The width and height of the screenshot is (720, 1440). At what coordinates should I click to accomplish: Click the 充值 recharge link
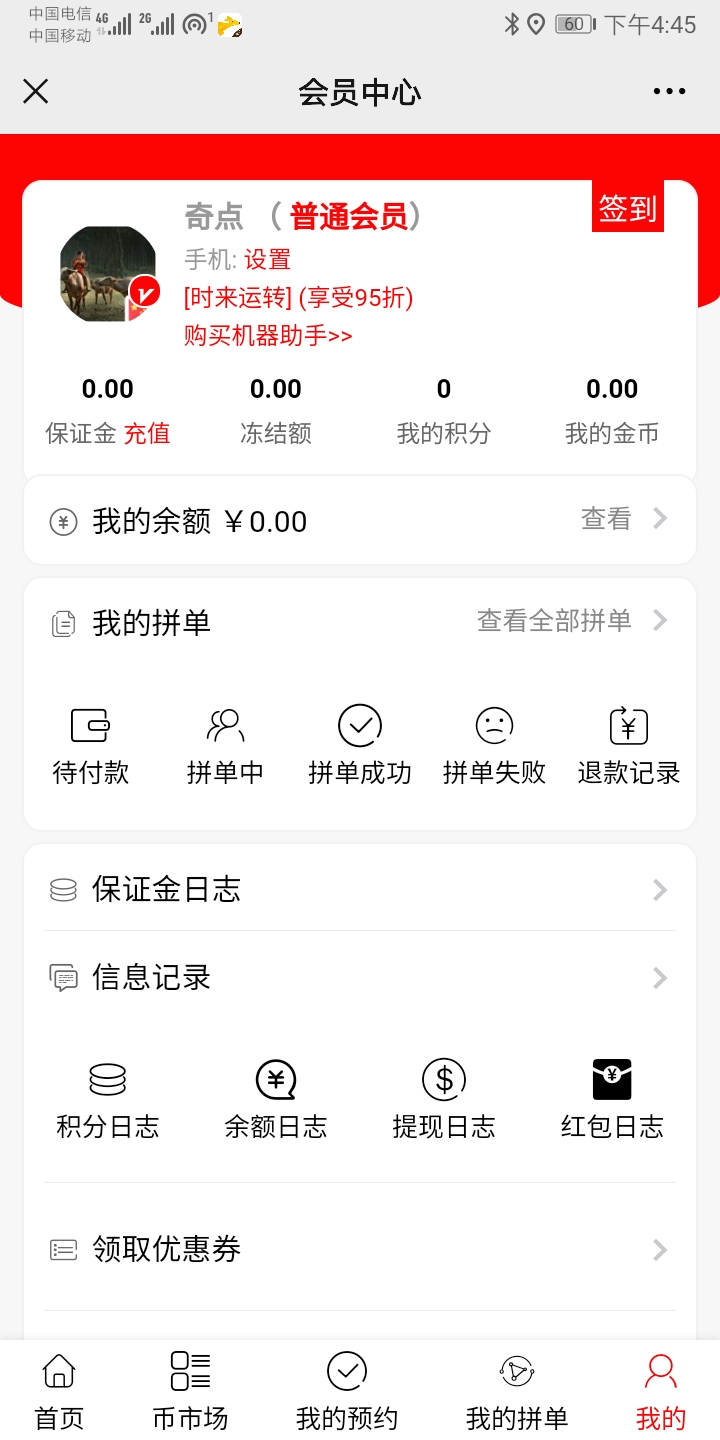(146, 434)
